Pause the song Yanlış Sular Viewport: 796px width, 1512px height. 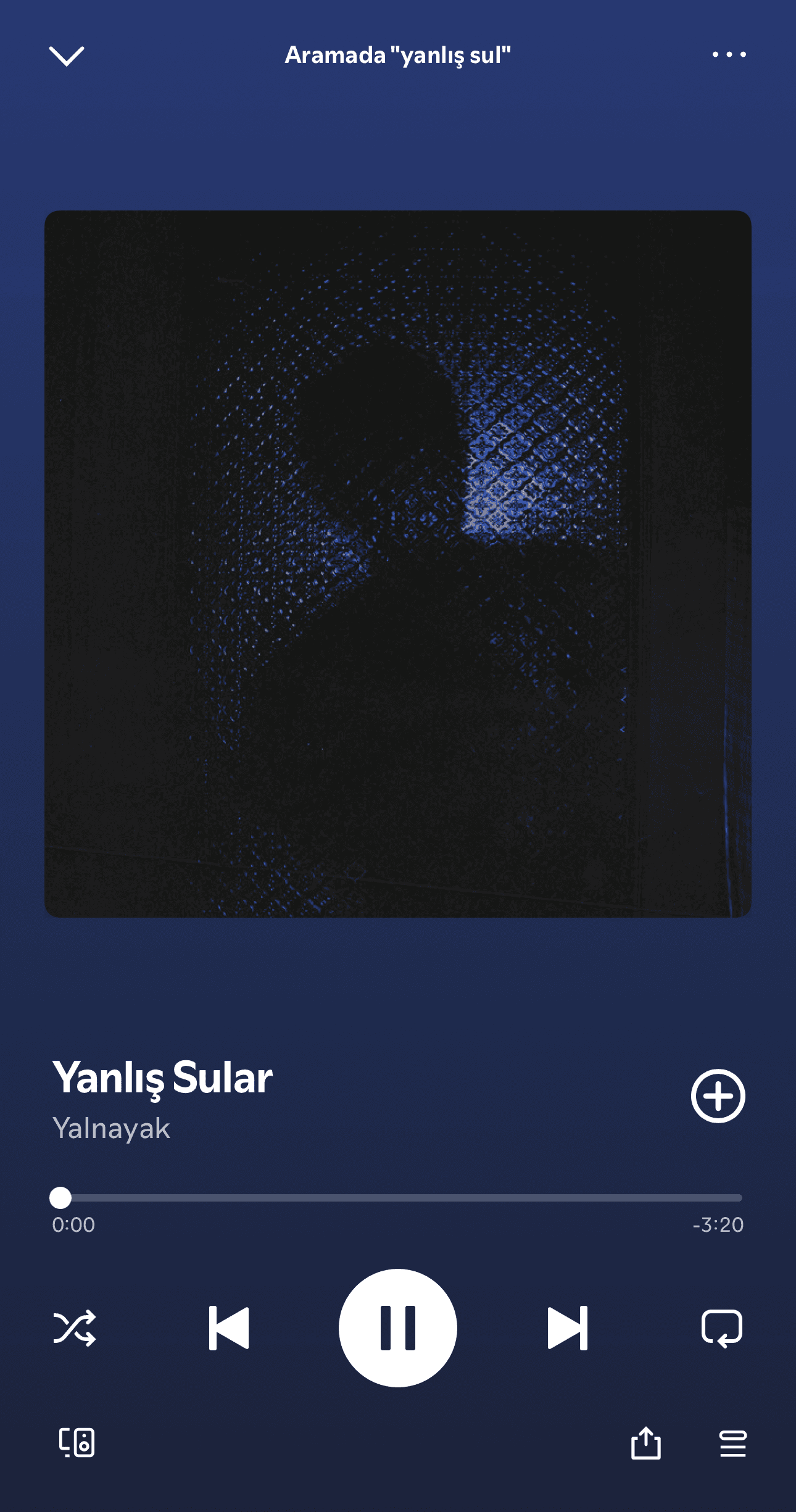click(x=398, y=1327)
